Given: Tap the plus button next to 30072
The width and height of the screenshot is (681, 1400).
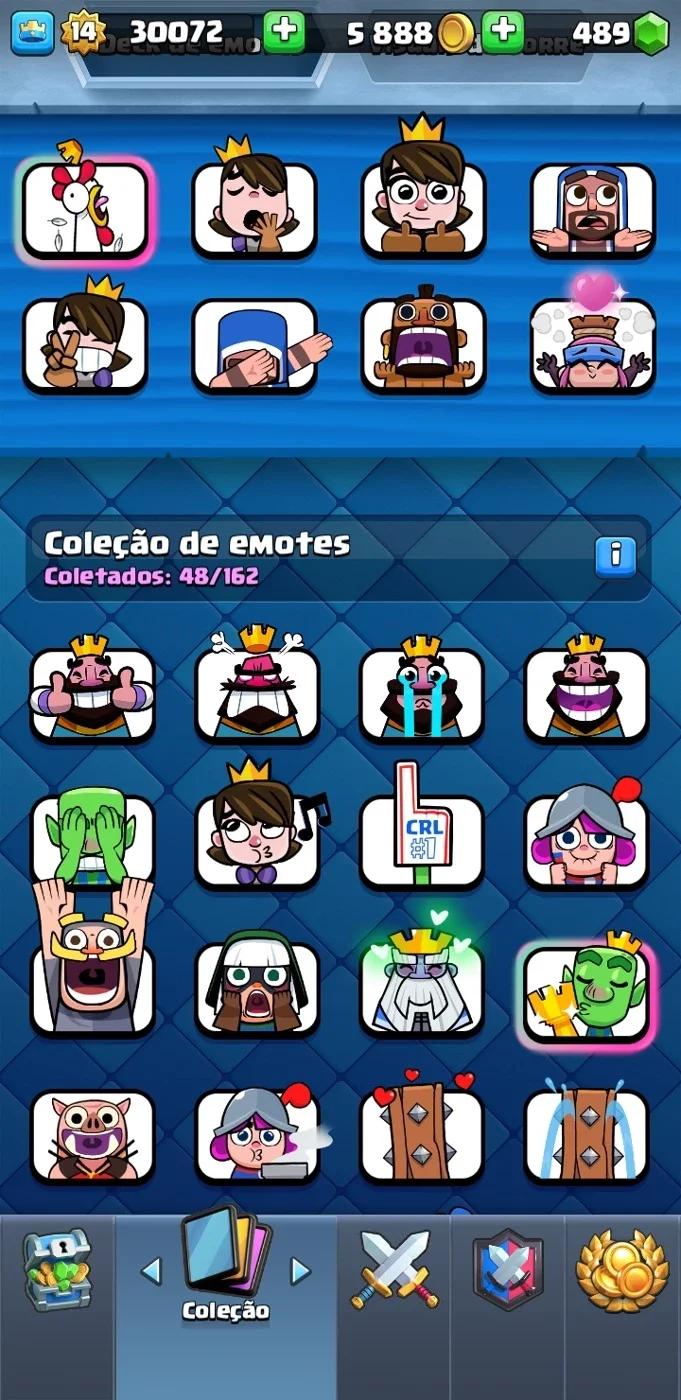Looking at the screenshot, I should point(284,31).
